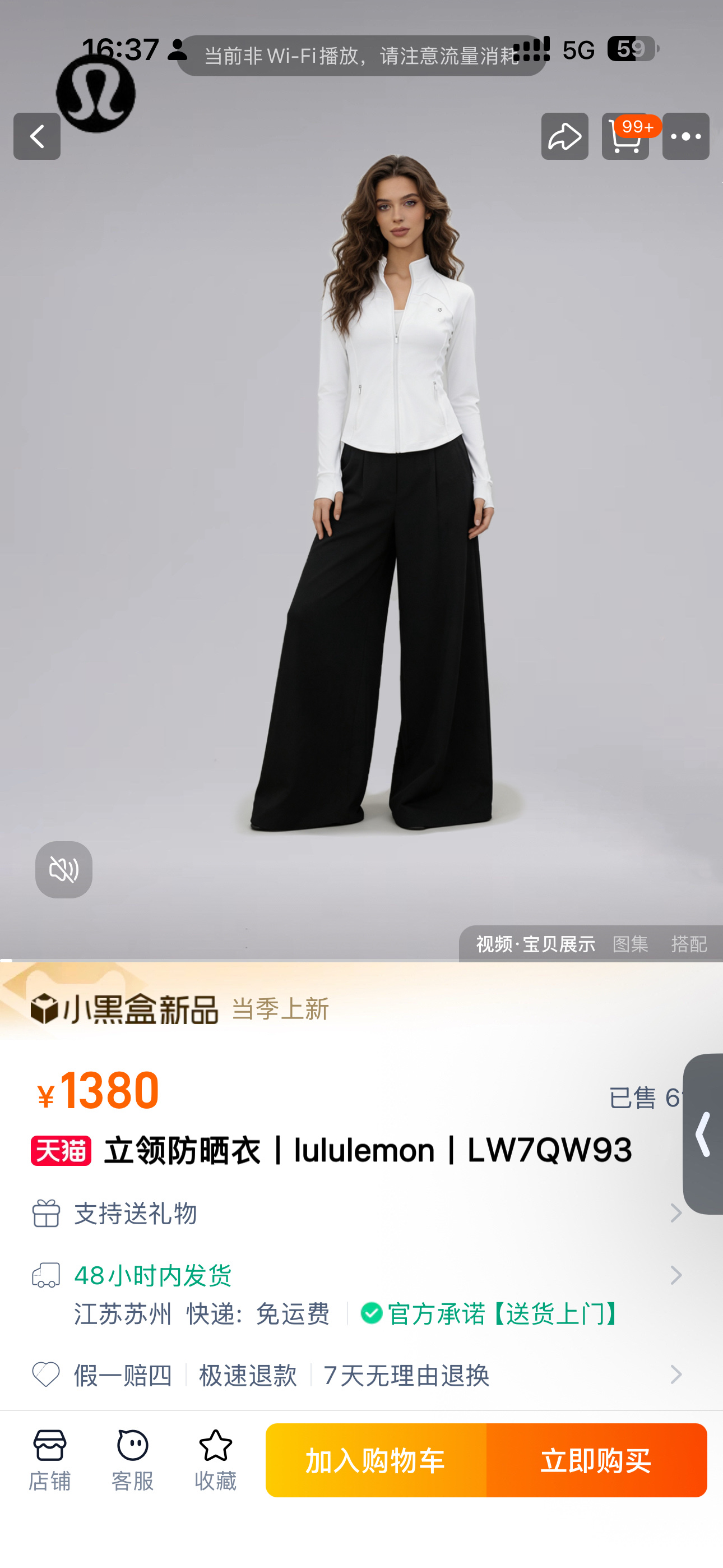Open the shopping cart with 99+ items
The height and width of the screenshot is (1568, 723).
pos(625,136)
